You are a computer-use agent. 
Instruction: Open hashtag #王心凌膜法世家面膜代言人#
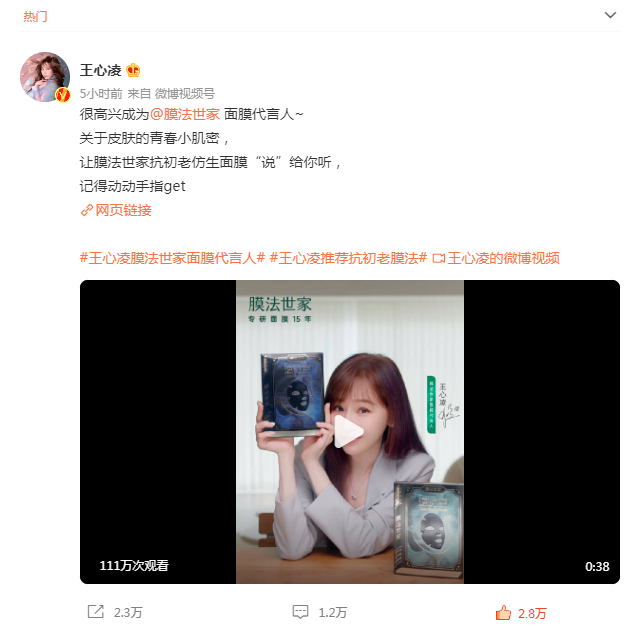click(172, 258)
